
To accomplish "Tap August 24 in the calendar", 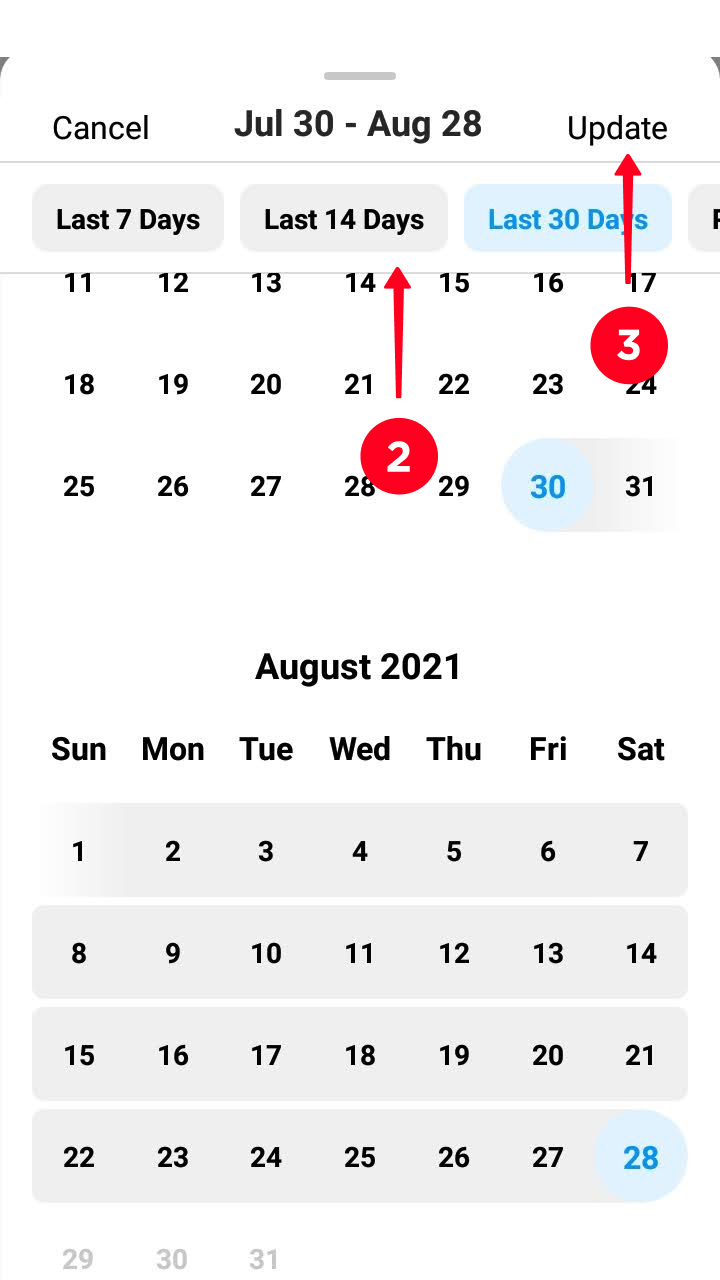I will [266, 1157].
